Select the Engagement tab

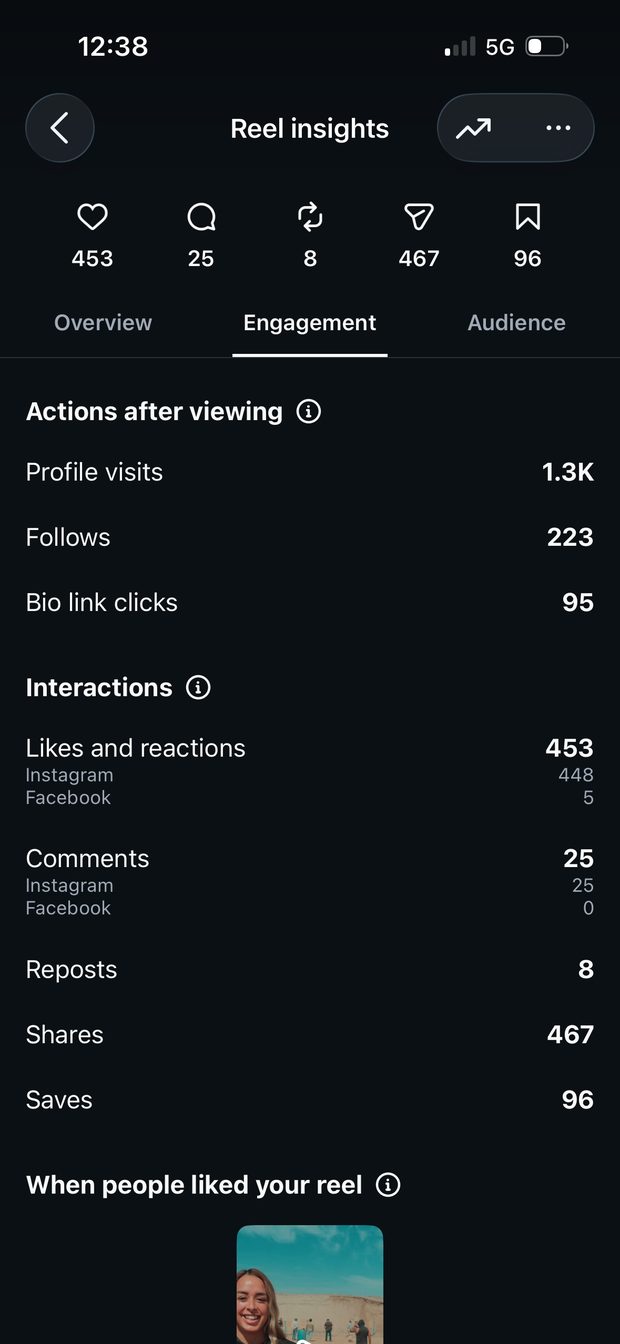[310, 323]
